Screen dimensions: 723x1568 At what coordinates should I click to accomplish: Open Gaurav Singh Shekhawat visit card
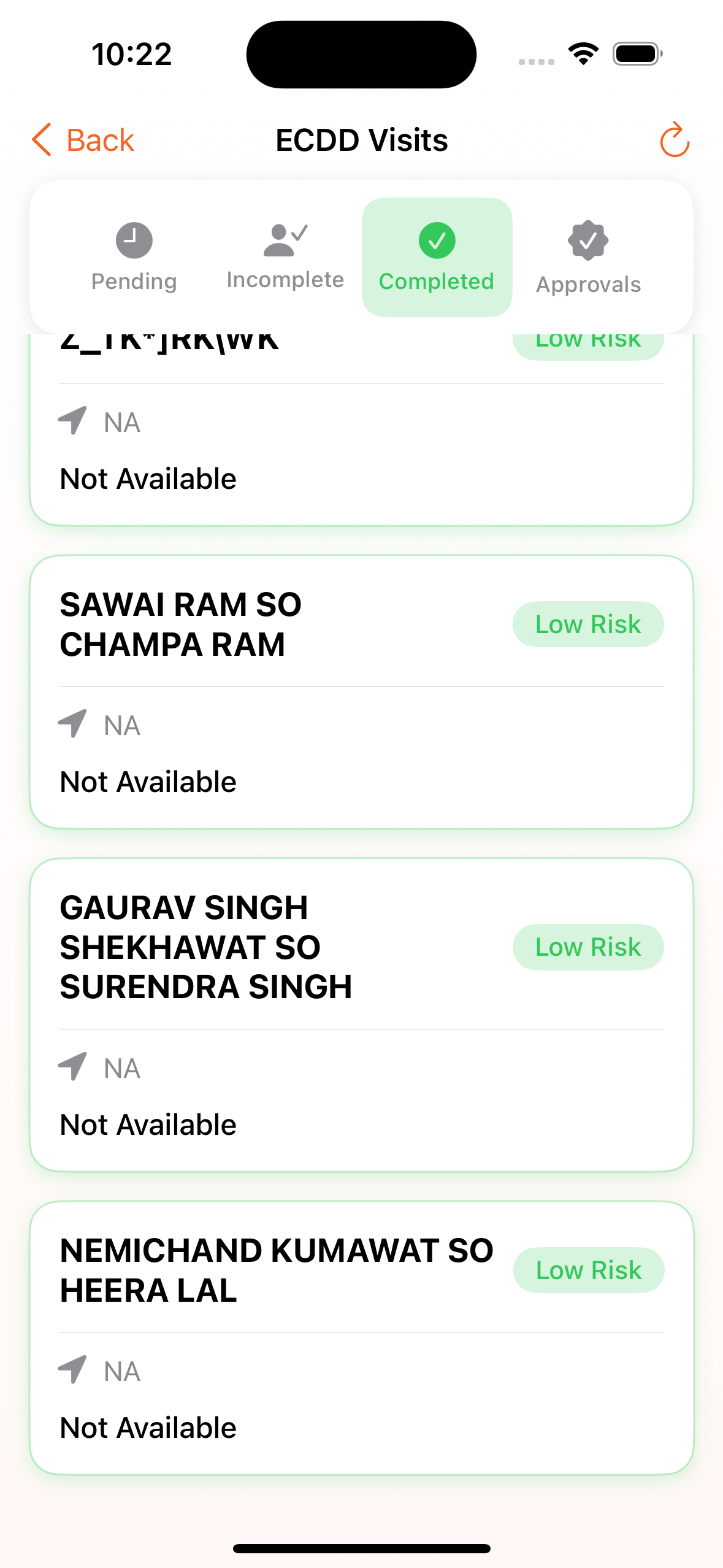[x=361, y=1014]
